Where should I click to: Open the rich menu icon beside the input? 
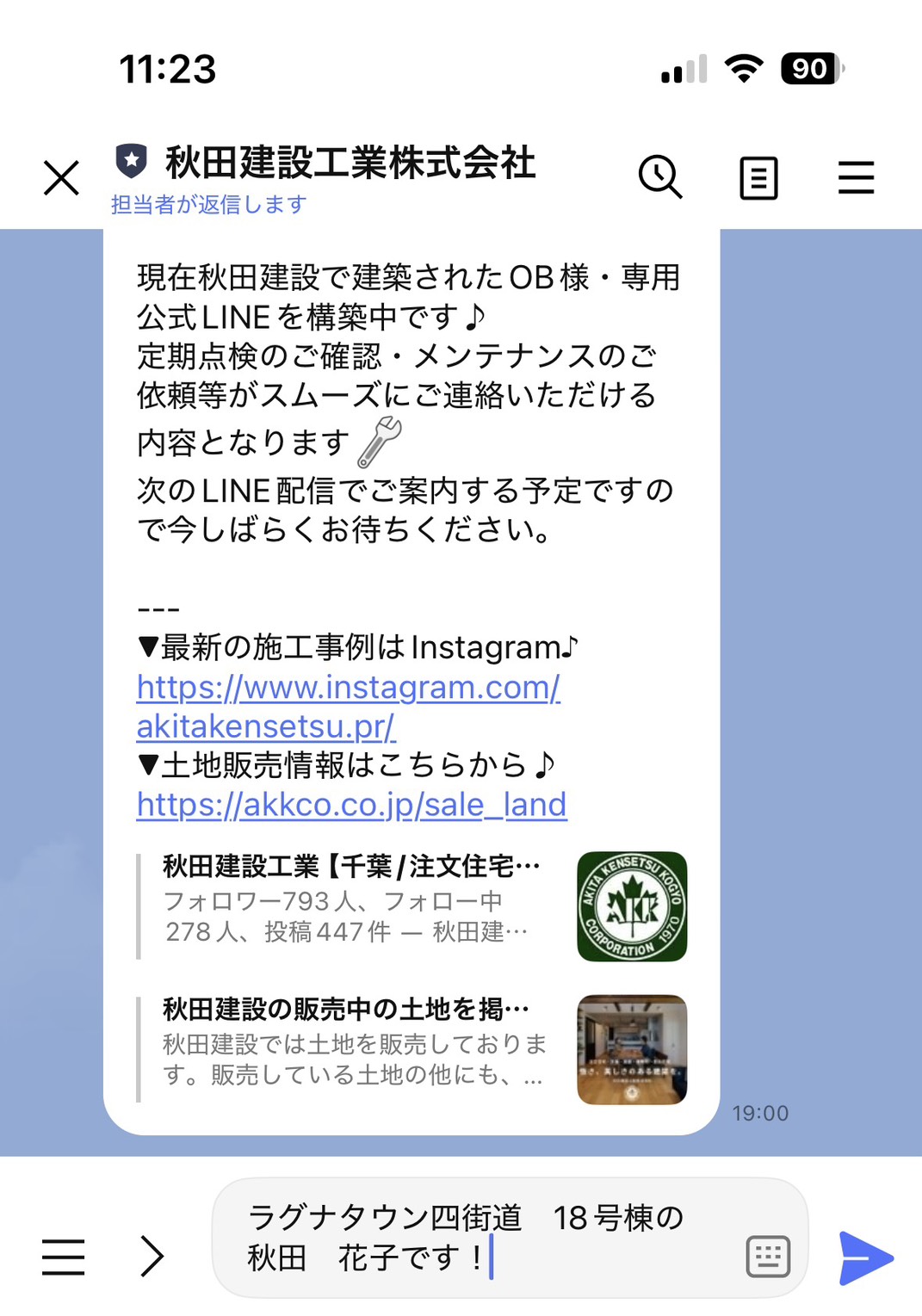coord(64,1256)
